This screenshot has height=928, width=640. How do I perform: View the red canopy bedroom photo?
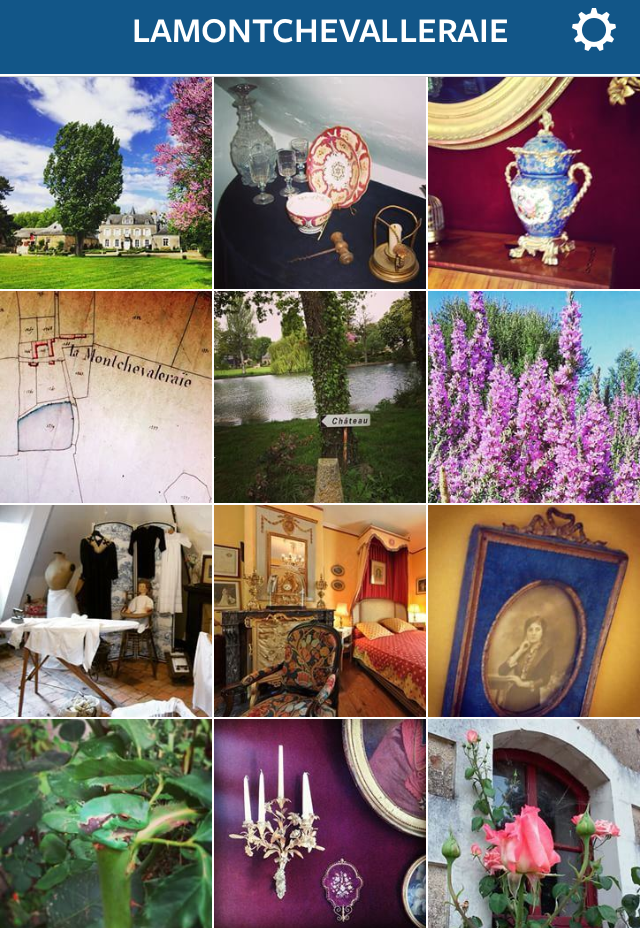coord(320,611)
